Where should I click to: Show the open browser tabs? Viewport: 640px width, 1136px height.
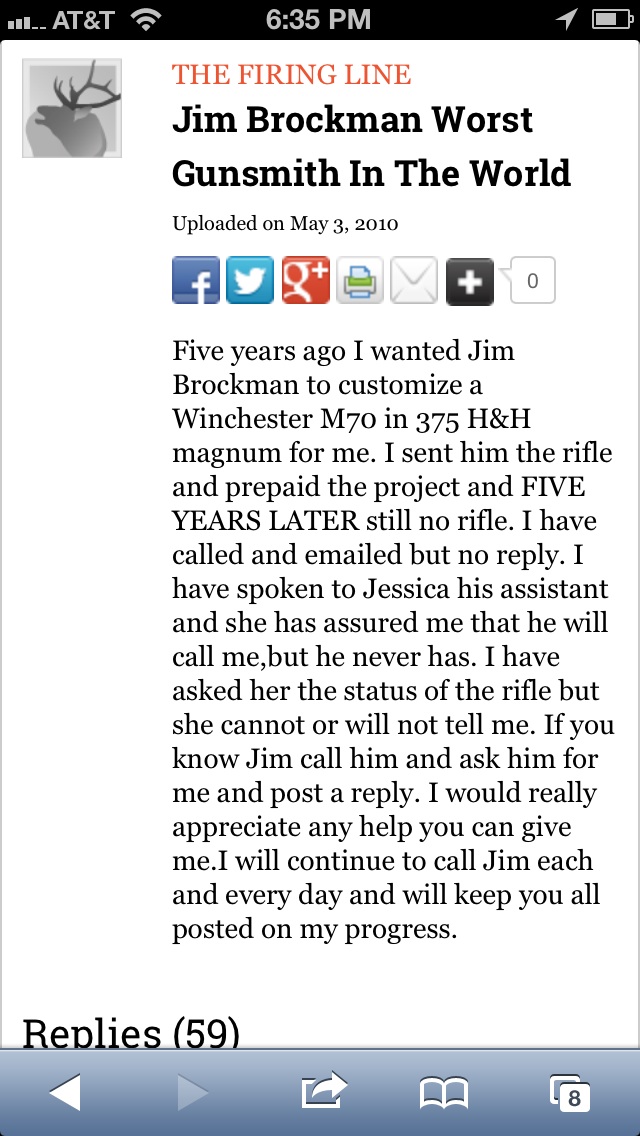point(570,1093)
